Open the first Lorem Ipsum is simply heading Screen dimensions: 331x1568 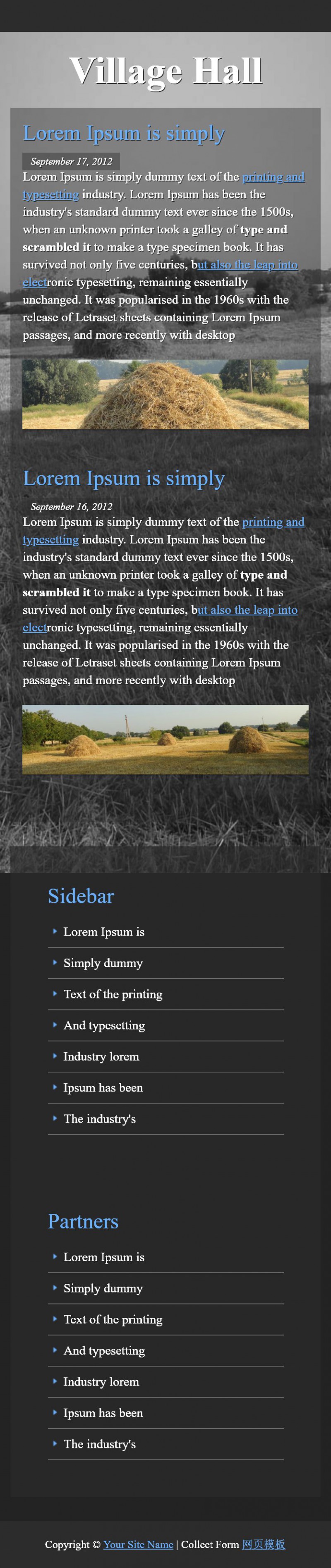(x=124, y=133)
